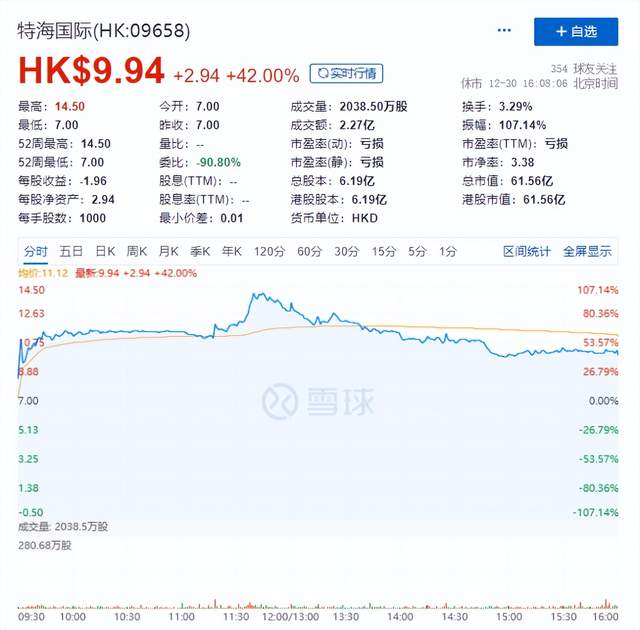Expand chart with 全屏显示
Screen dimensions: 640x630
pyautogui.click(x=587, y=251)
